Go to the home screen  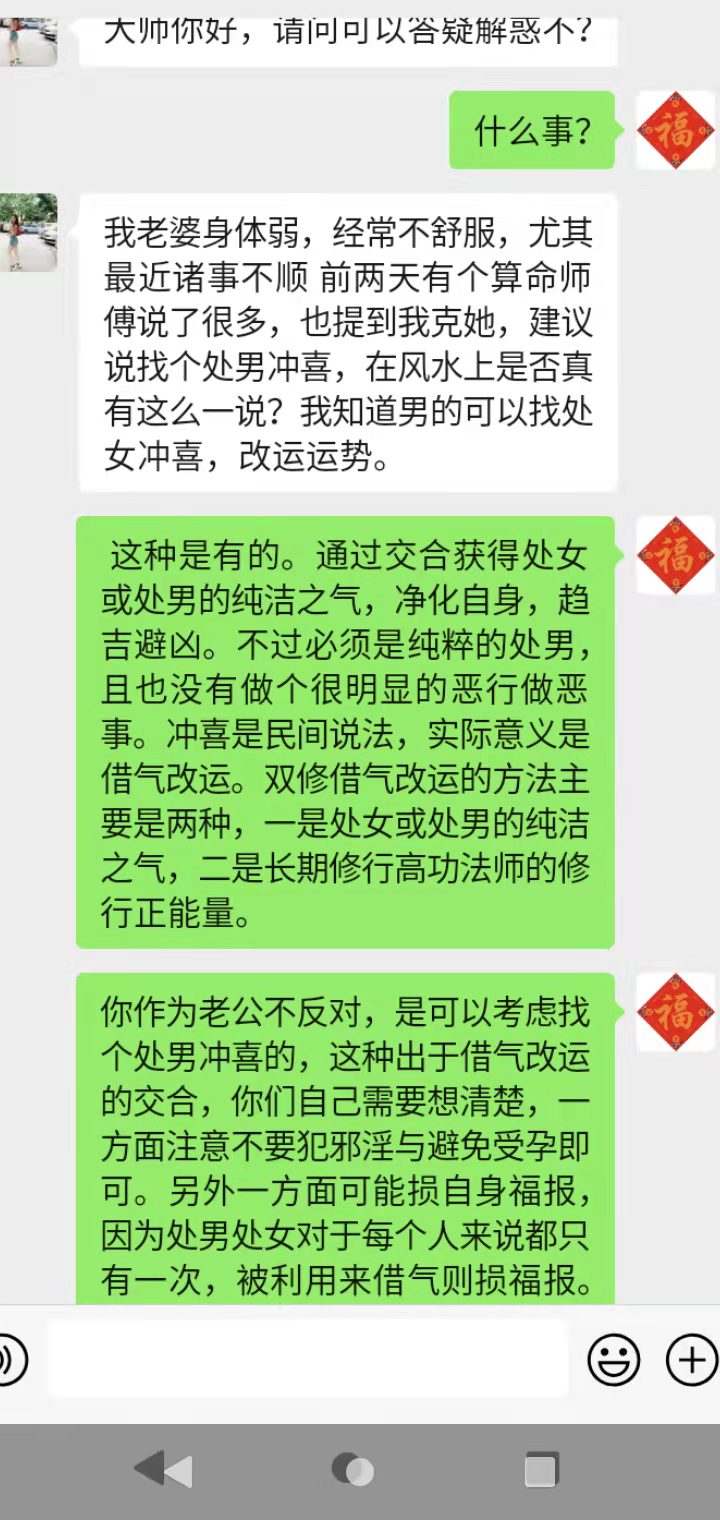point(352,1469)
